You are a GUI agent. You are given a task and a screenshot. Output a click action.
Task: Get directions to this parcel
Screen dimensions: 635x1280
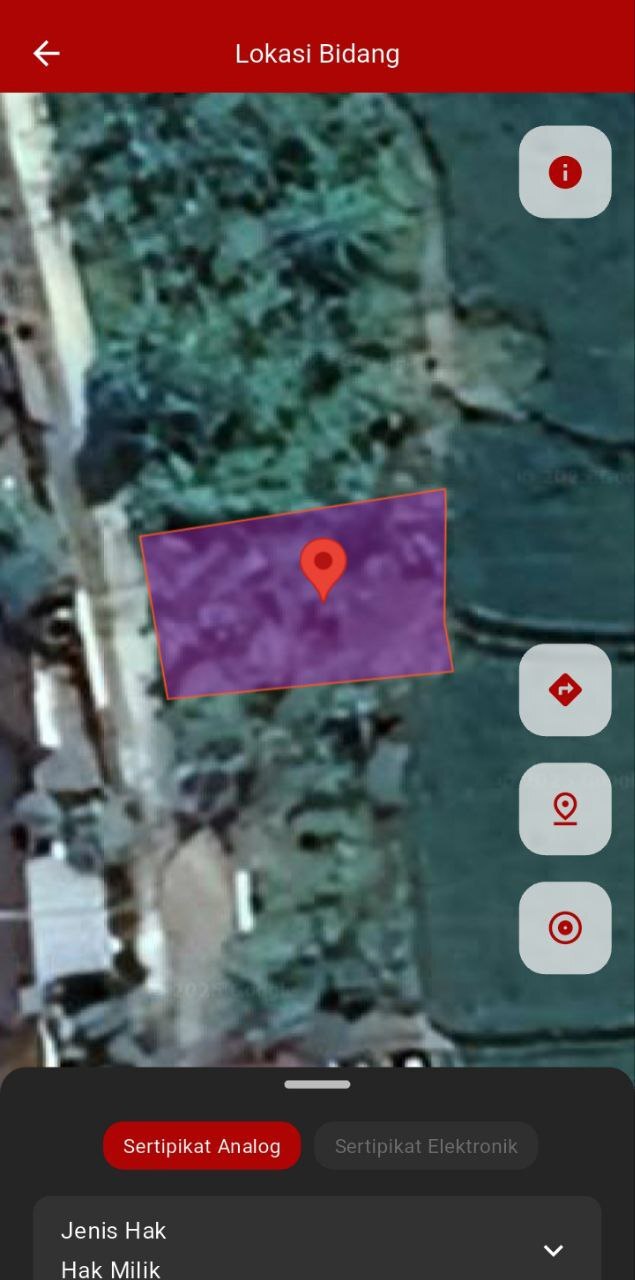coord(565,690)
